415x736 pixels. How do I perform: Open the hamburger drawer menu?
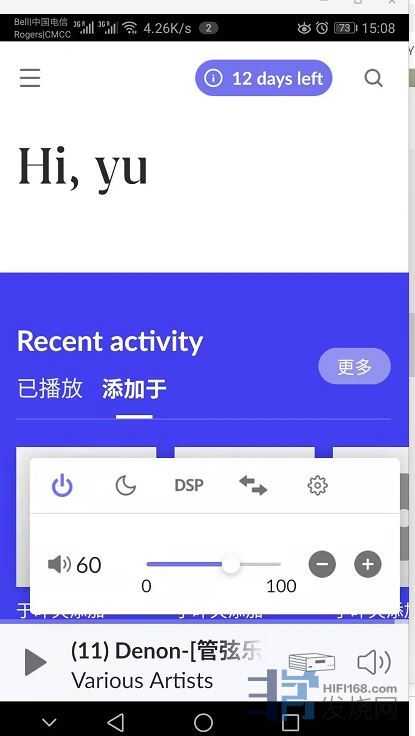(30, 78)
